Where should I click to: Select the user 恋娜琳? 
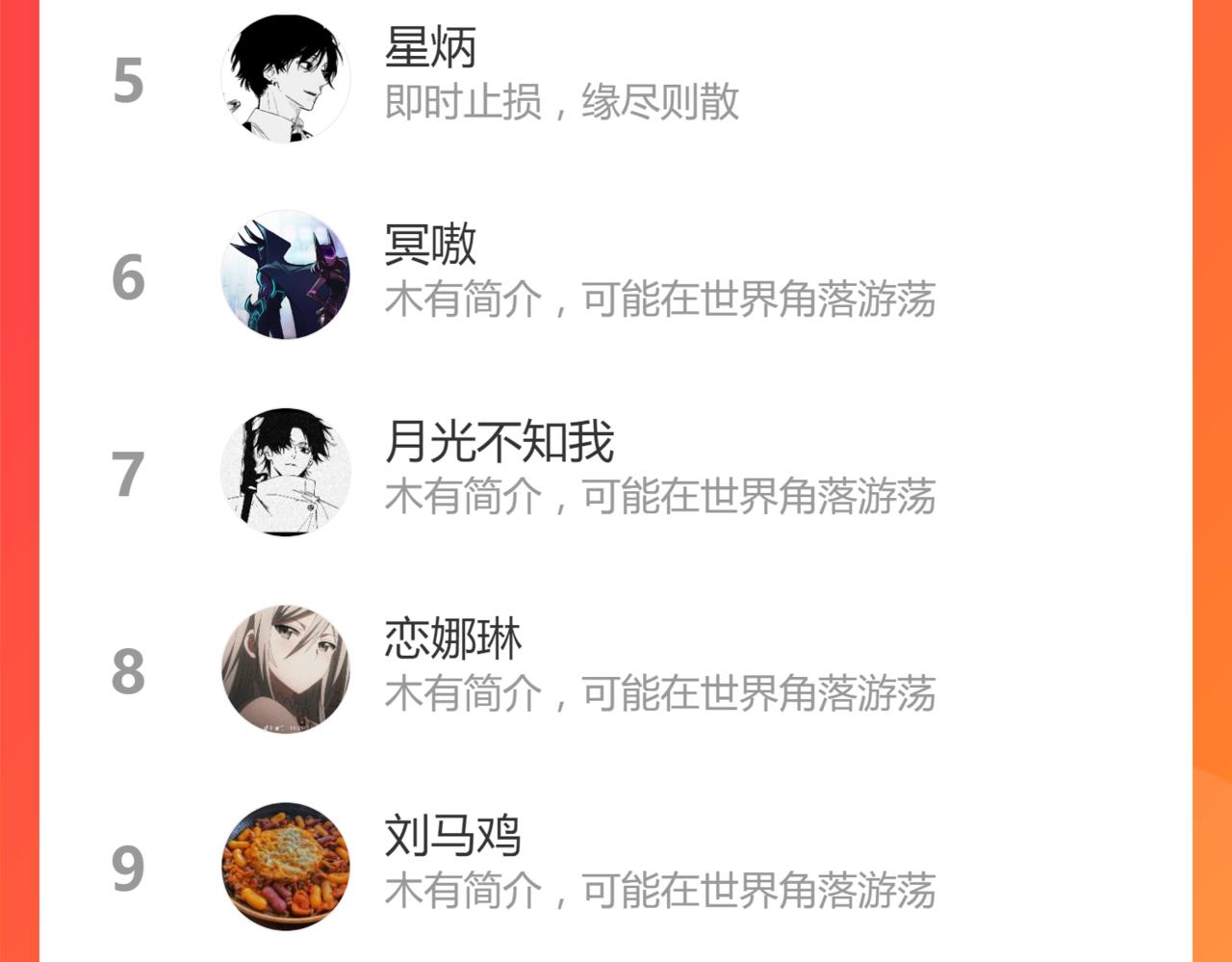pyautogui.click(x=616, y=670)
